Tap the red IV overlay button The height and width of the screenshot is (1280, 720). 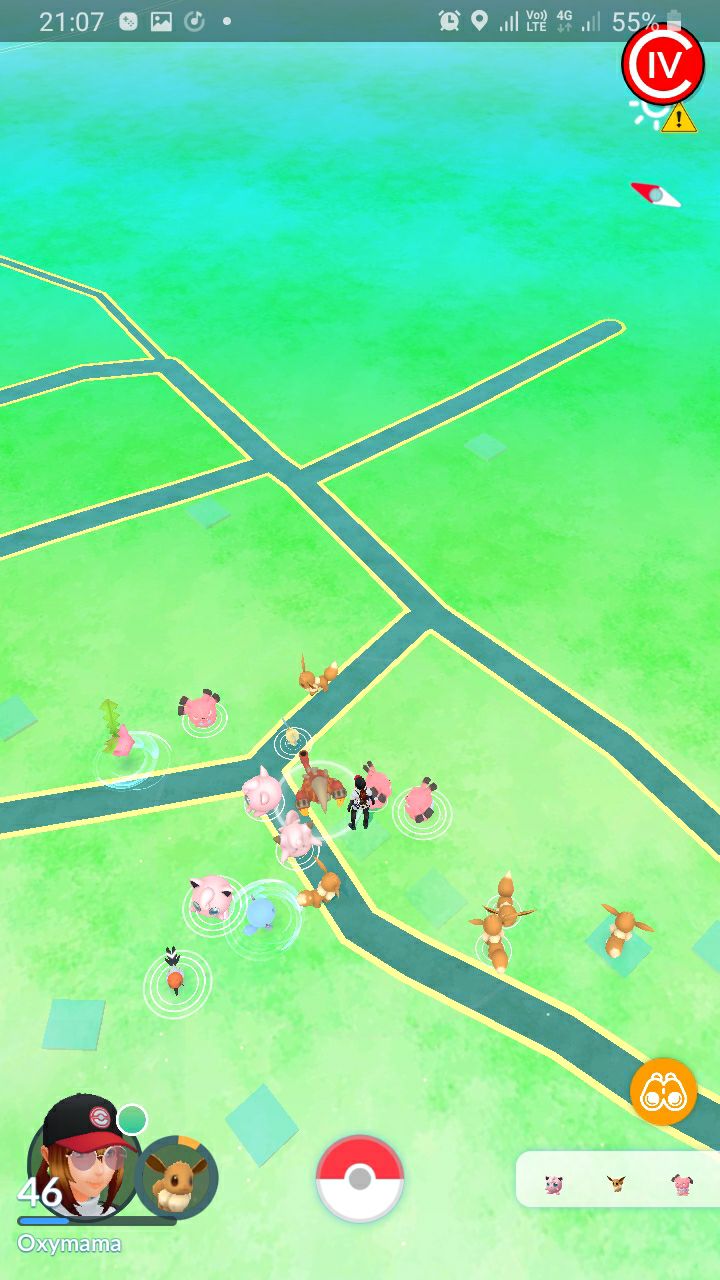tap(664, 64)
